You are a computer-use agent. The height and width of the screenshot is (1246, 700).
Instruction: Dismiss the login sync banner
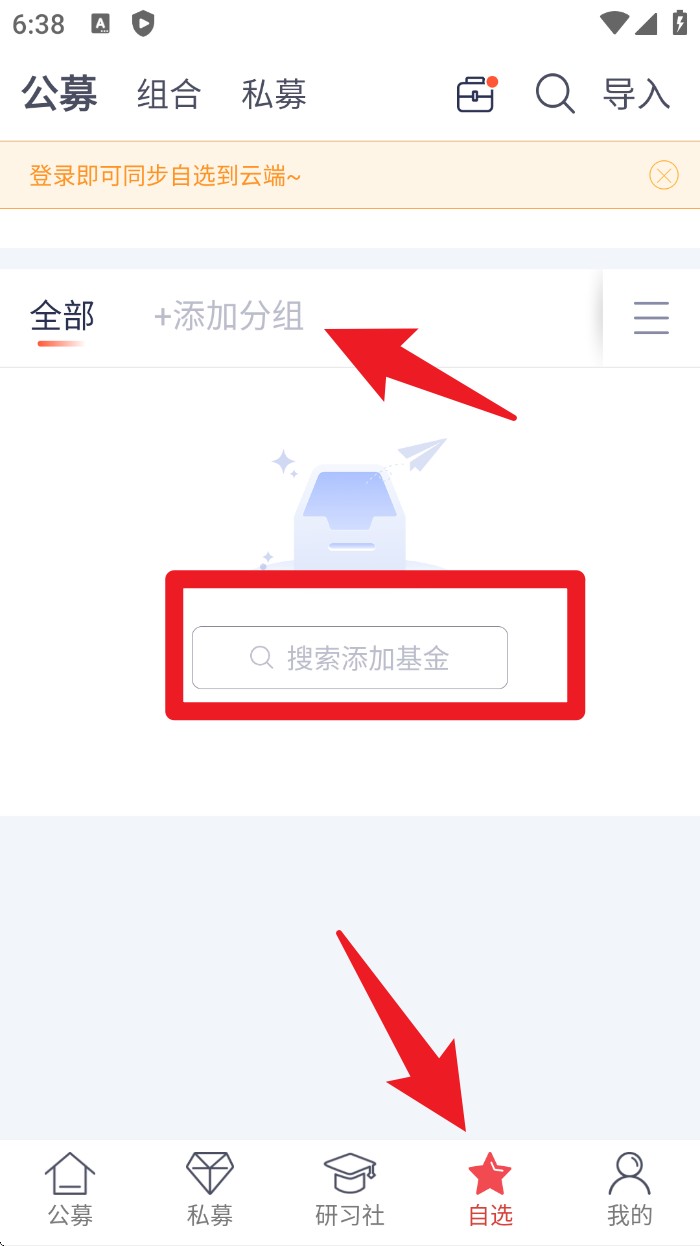pos(663,176)
